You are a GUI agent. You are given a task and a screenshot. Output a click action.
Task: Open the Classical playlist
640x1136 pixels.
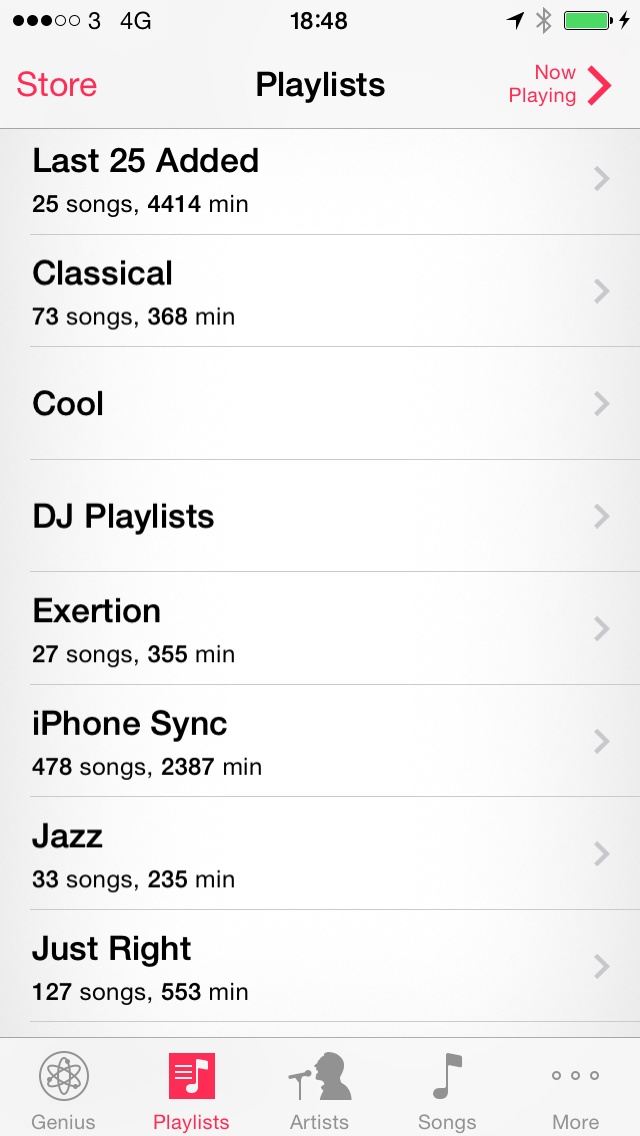320,291
